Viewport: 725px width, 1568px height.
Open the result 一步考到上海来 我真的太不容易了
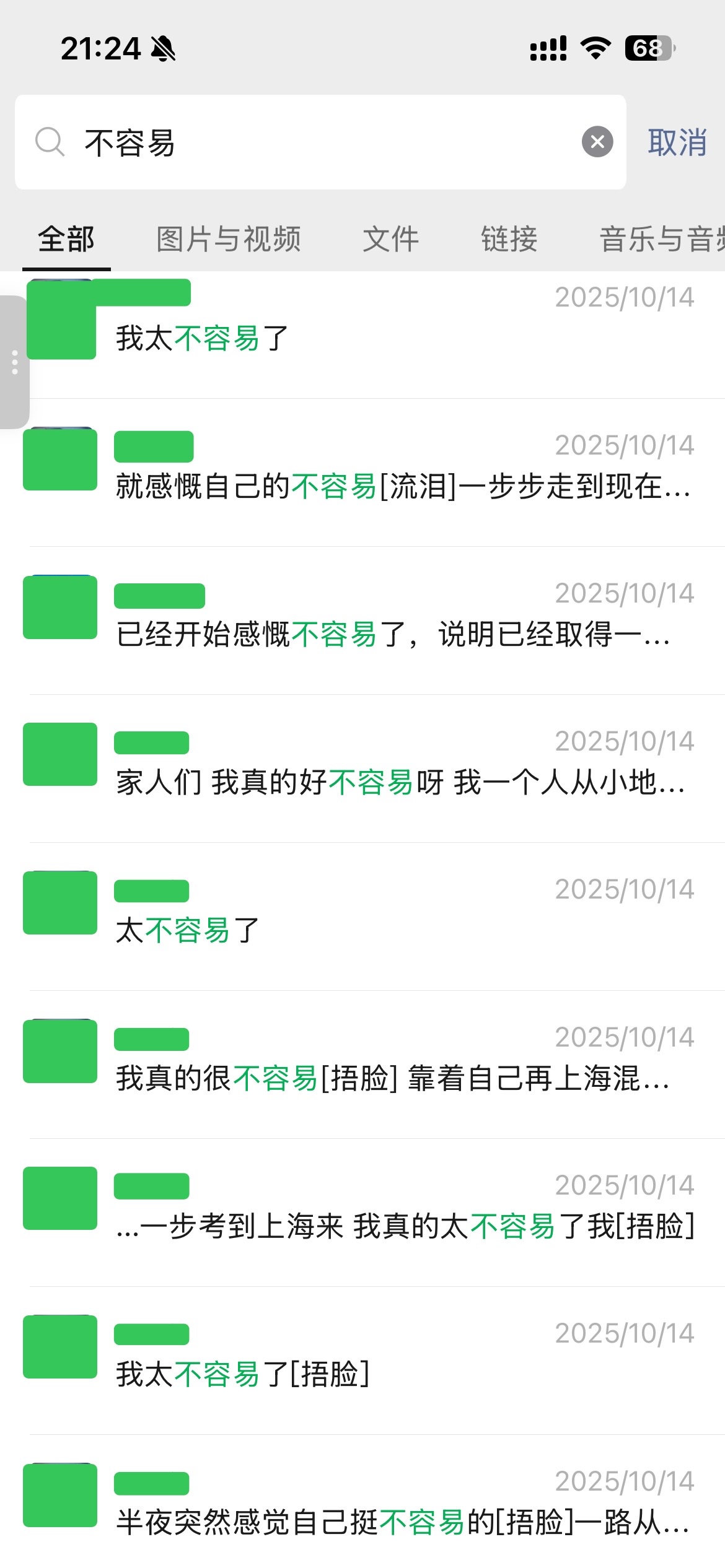tap(362, 1213)
